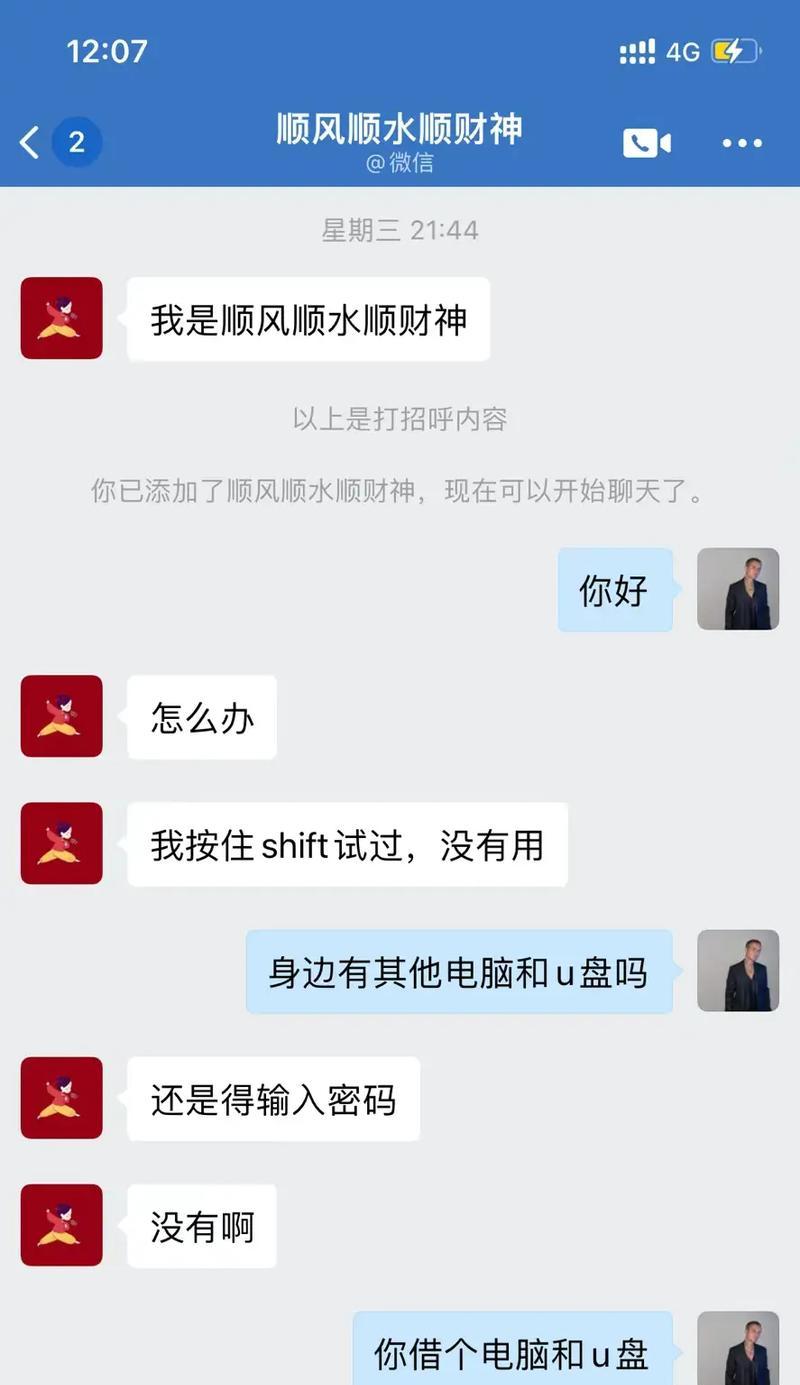Tap the chat title 顺风顺水顺财神
Screen dimensions: 800x1385
click(399, 128)
